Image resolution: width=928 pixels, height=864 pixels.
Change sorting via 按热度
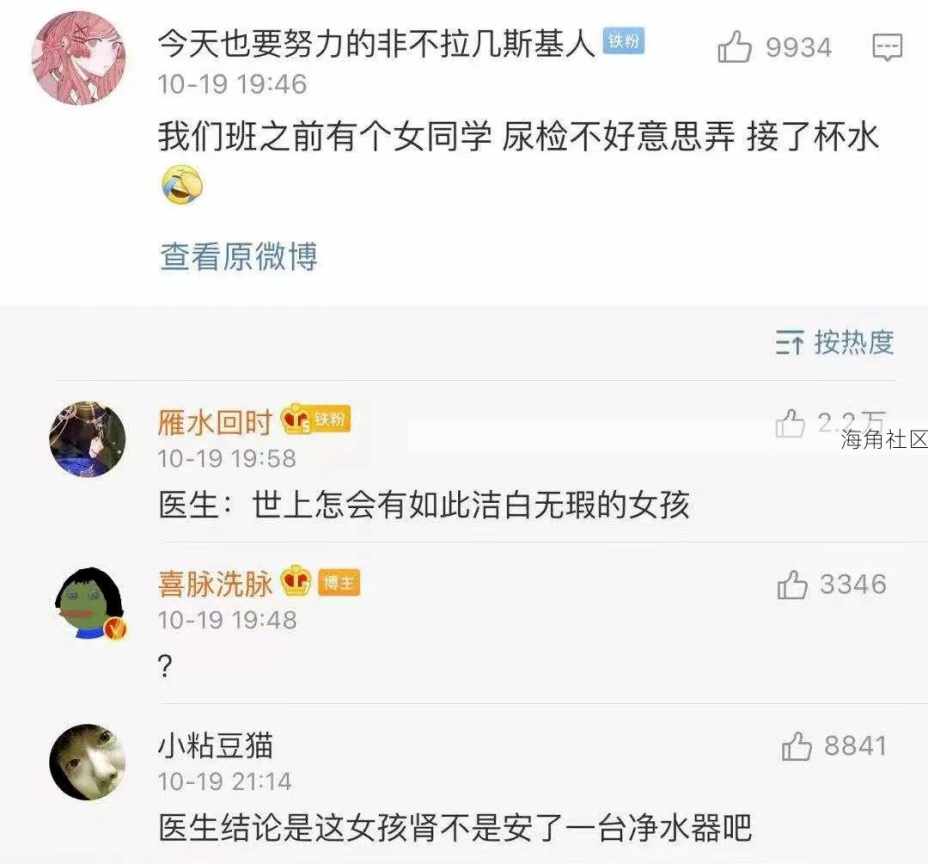pyautogui.click(x=835, y=343)
